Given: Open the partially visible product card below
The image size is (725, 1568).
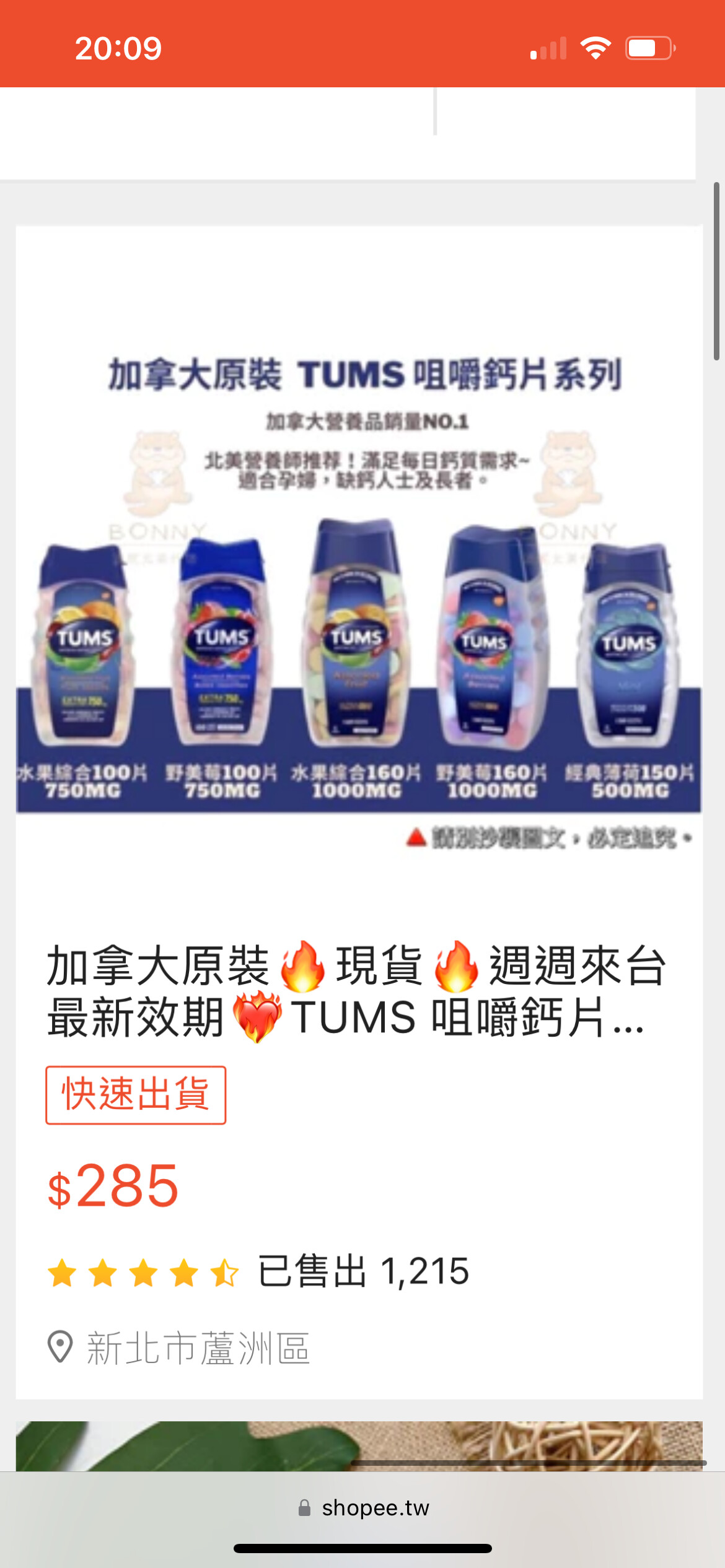Looking at the screenshot, I should click(358, 1446).
